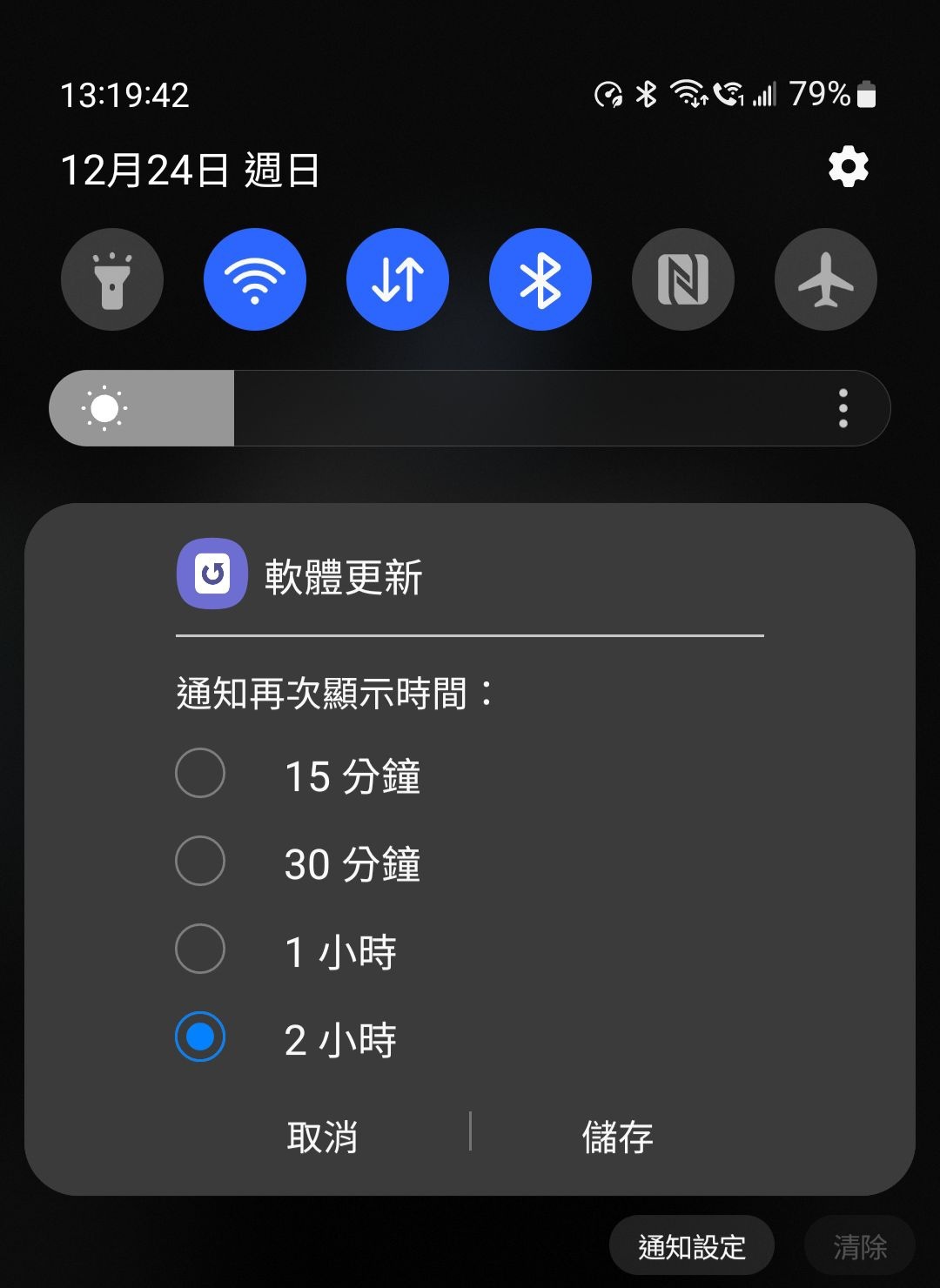Select the 2 小時 radio button
Image resolution: width=940 pixels, height=1288 pixels.
click(201, 1037)
